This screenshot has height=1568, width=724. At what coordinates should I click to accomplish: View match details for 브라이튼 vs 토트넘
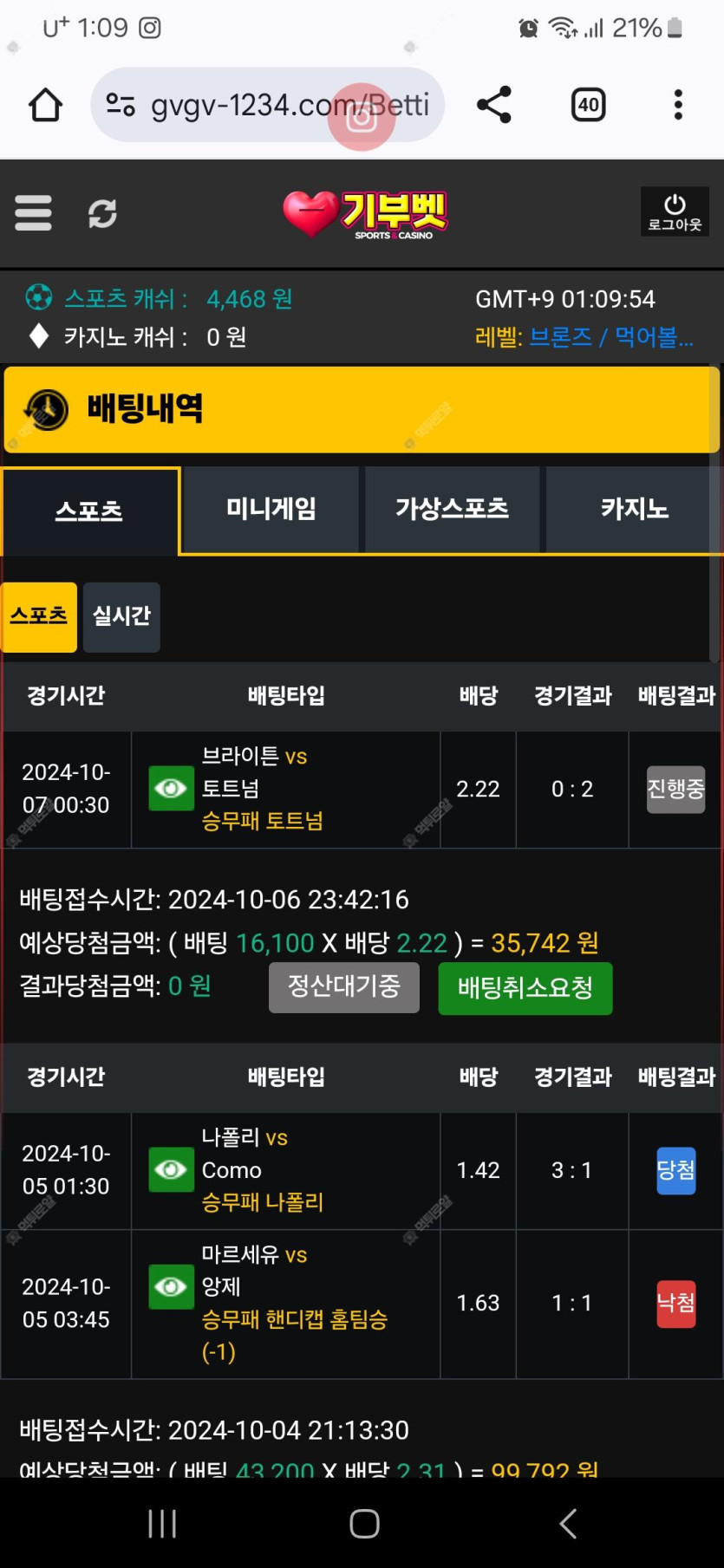(171, 788)
